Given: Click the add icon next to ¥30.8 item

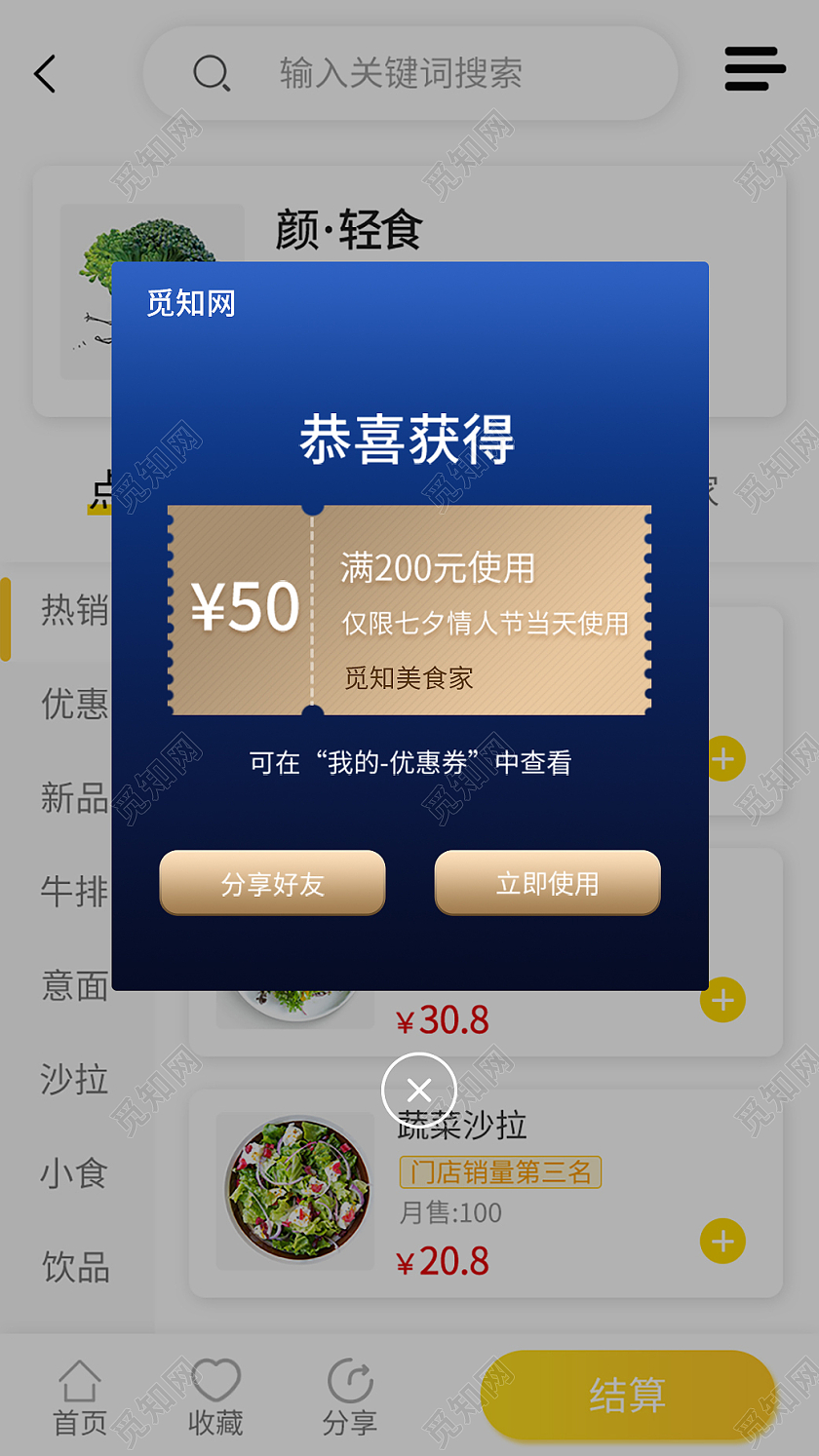Looking at the screenshot, I should click(x=721, y=999).
